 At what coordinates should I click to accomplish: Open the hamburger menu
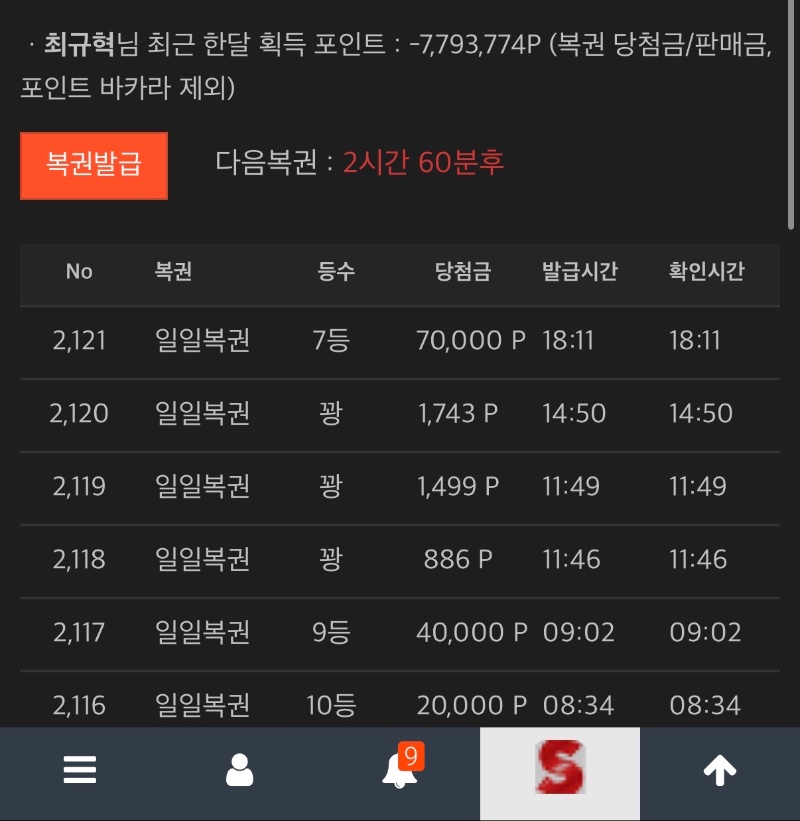[80, 770]
